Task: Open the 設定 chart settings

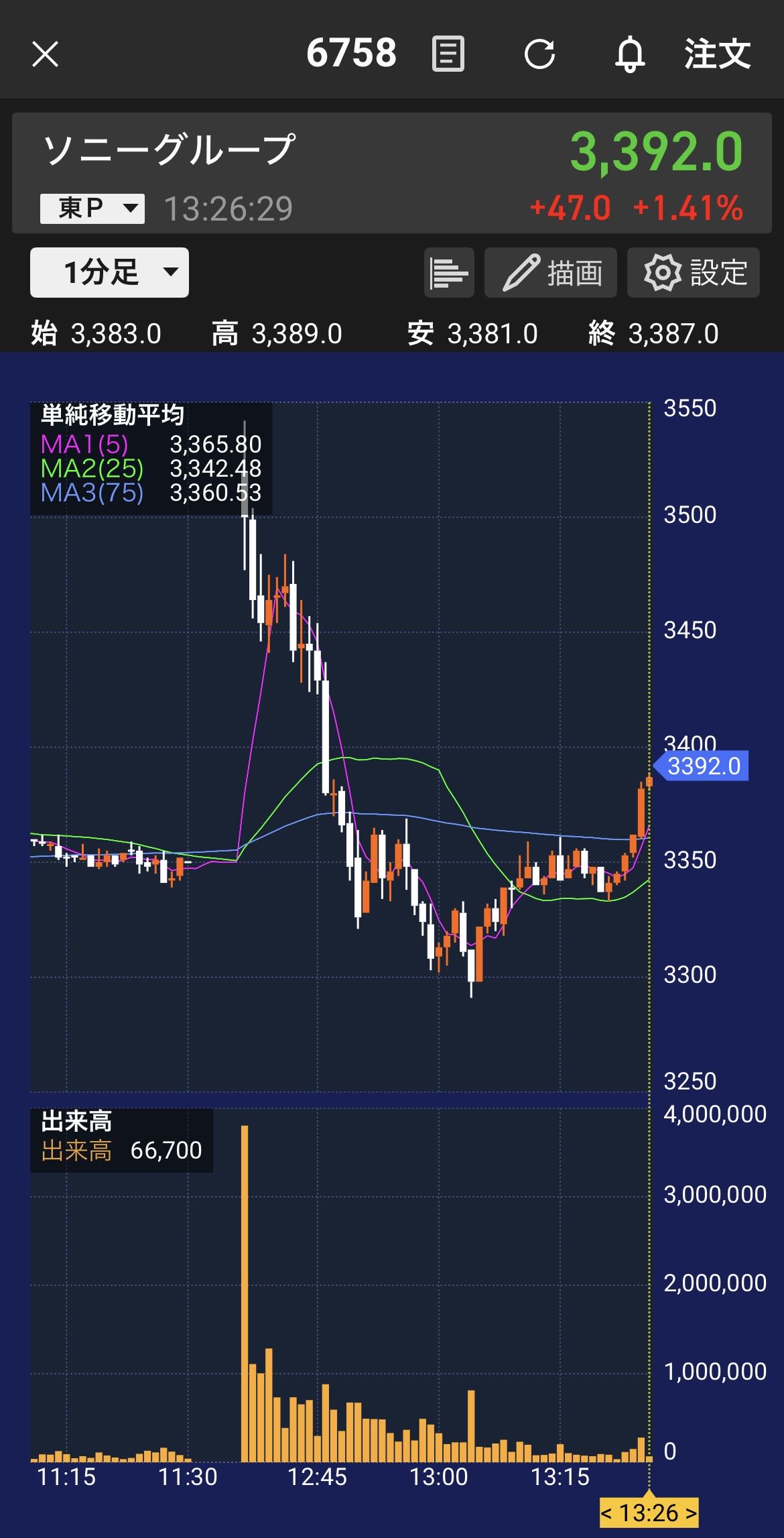Action: tap(694, 272)
